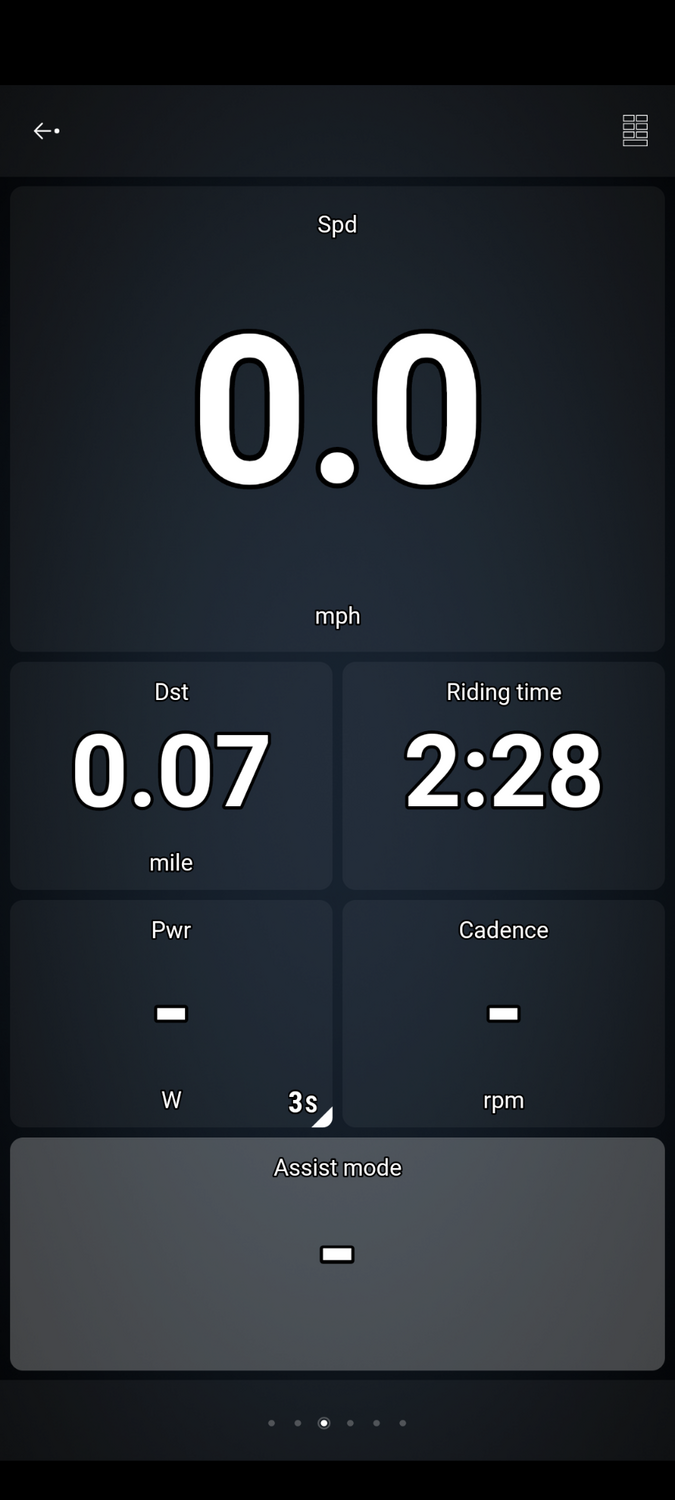The height and width of the screenshot is (1500, 675).
Task: Open the layout grid icon
Action: (635, 131)
